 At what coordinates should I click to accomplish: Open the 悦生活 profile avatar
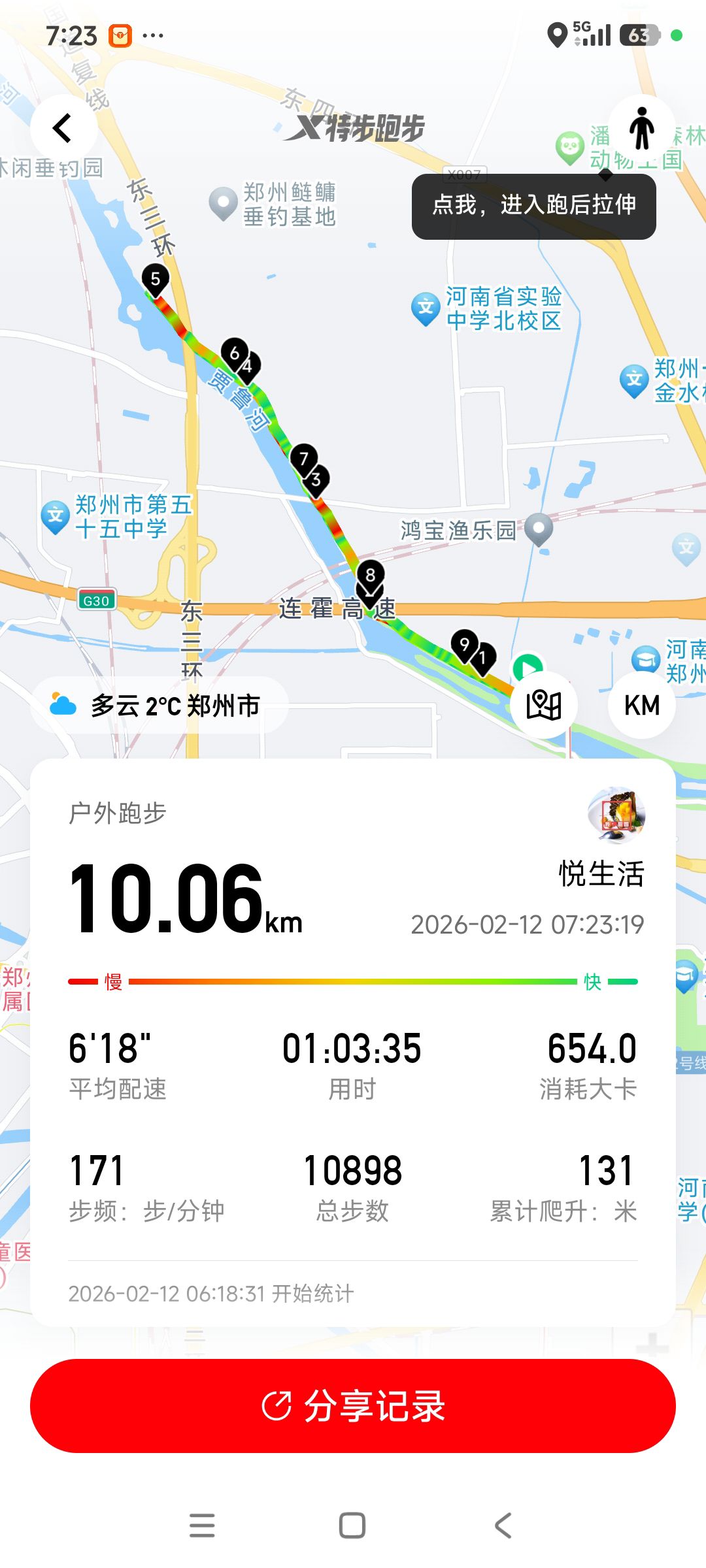click(616, 815)
